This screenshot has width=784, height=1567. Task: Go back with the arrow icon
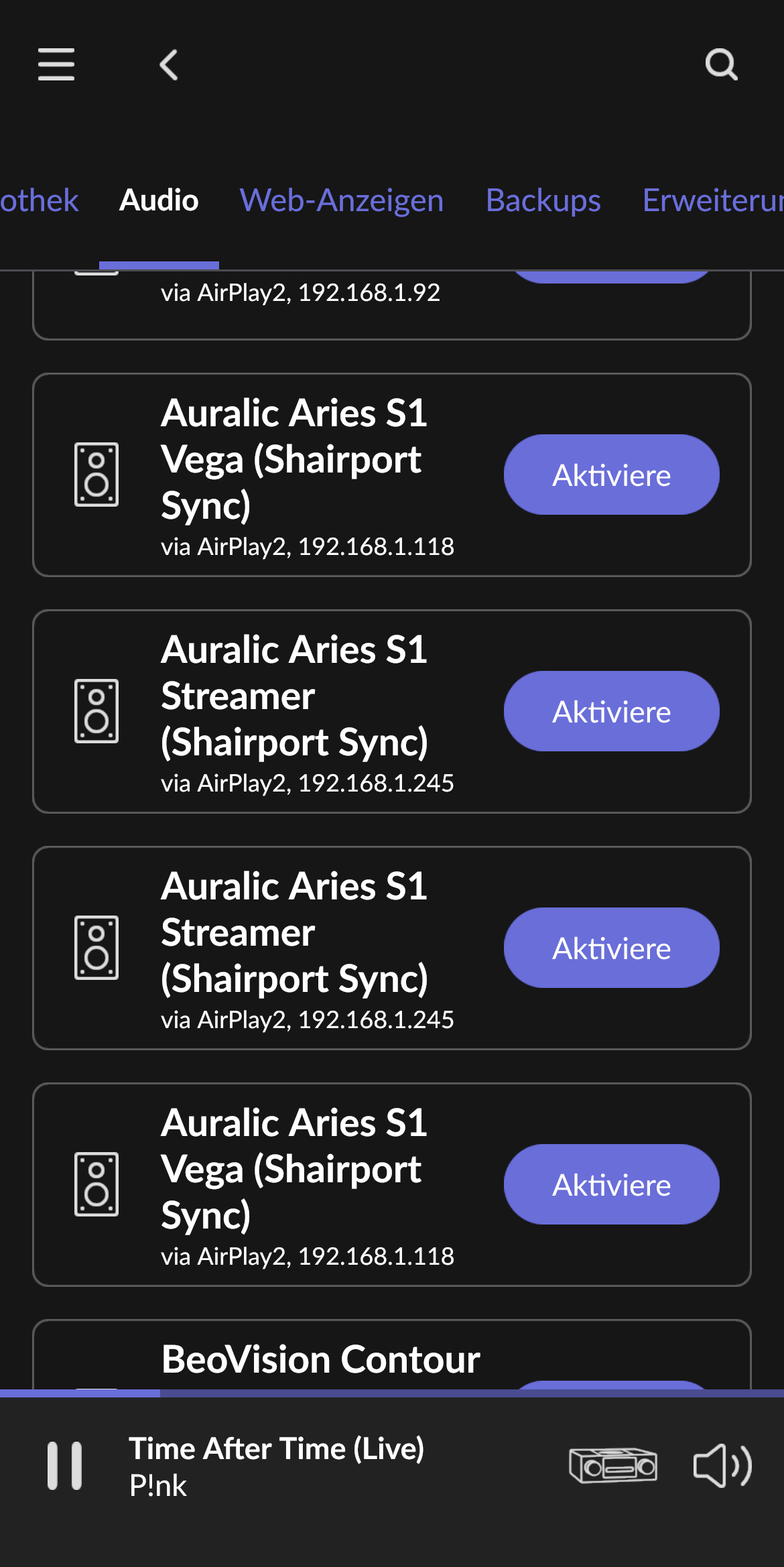169,64
